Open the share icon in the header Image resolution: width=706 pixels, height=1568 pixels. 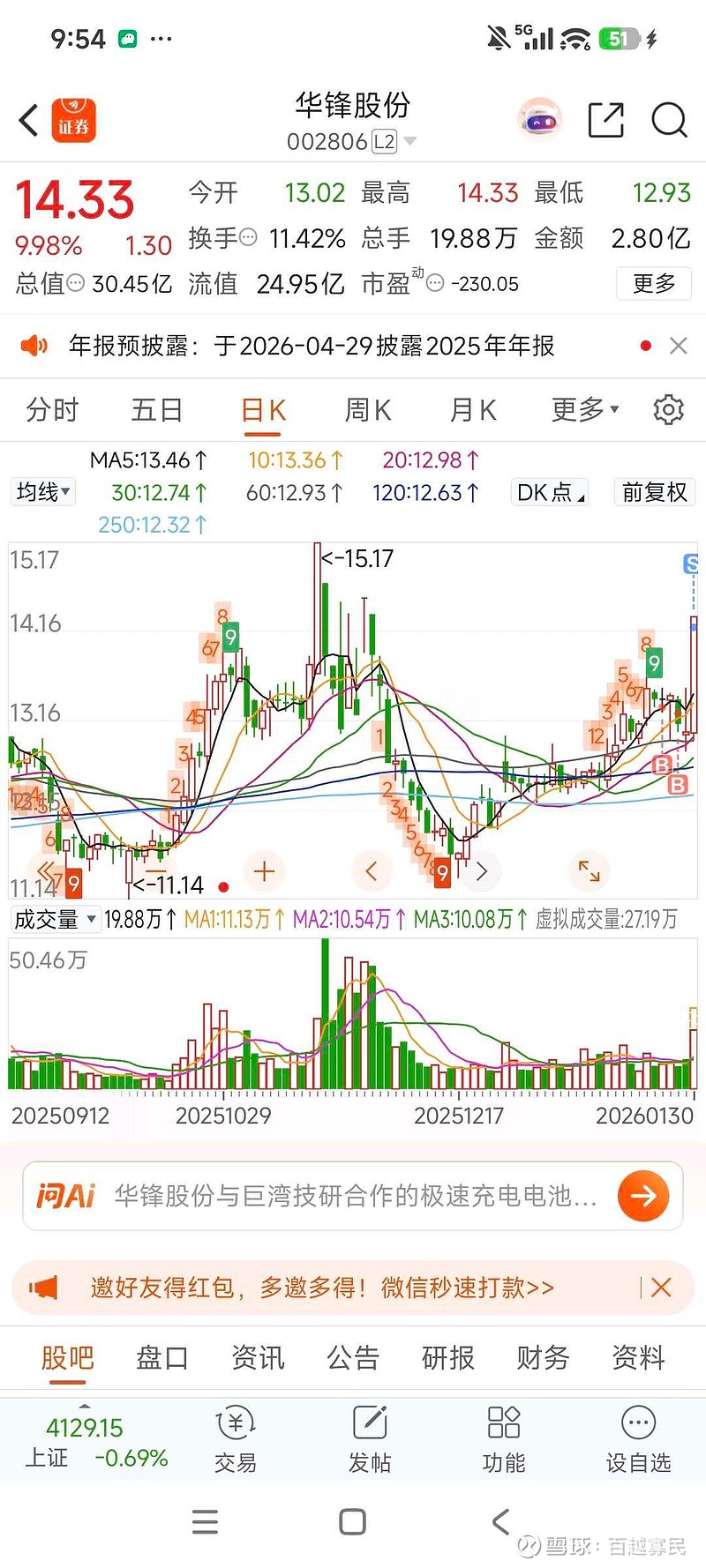pyautogui.click(x=605, y=121)
